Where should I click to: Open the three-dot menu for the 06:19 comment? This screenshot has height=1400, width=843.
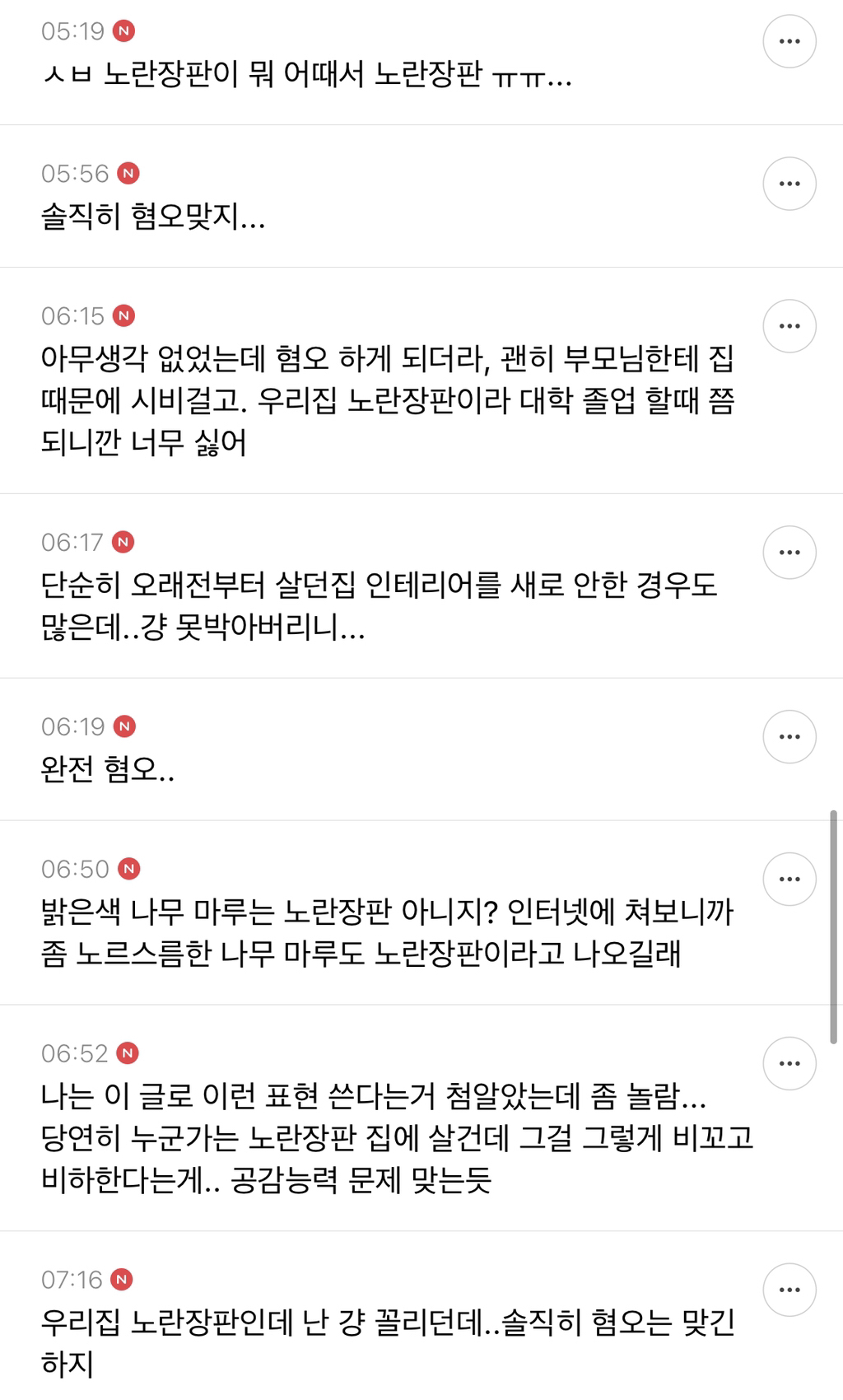789,738
